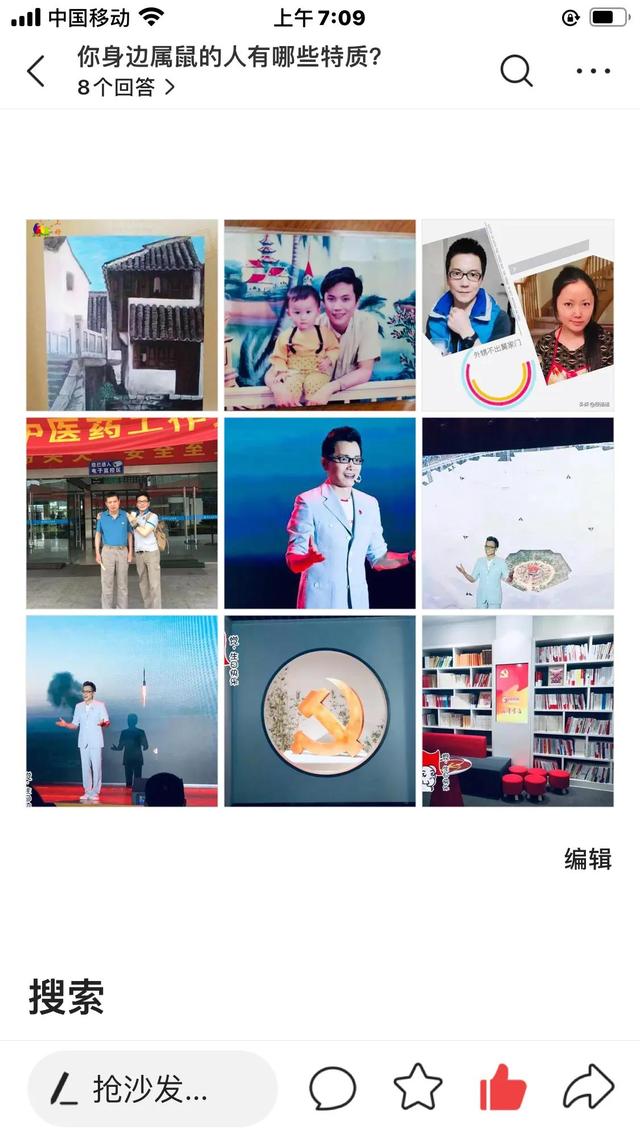This screenshot has width=640, height=1138.
Task: Open the two-portrait collage image
Action: (518, 315)
